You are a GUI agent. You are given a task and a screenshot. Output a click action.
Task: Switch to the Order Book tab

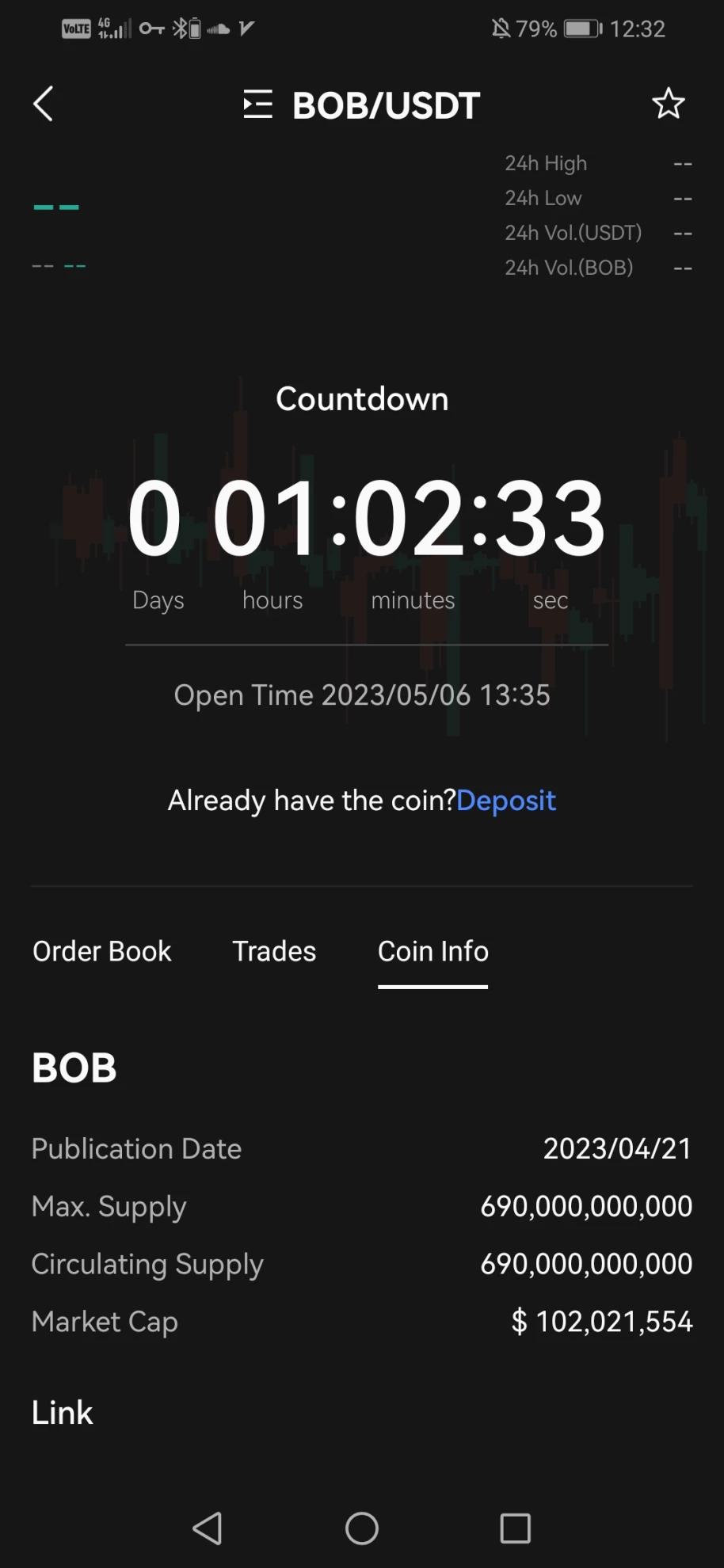click(x=101, y=951)
